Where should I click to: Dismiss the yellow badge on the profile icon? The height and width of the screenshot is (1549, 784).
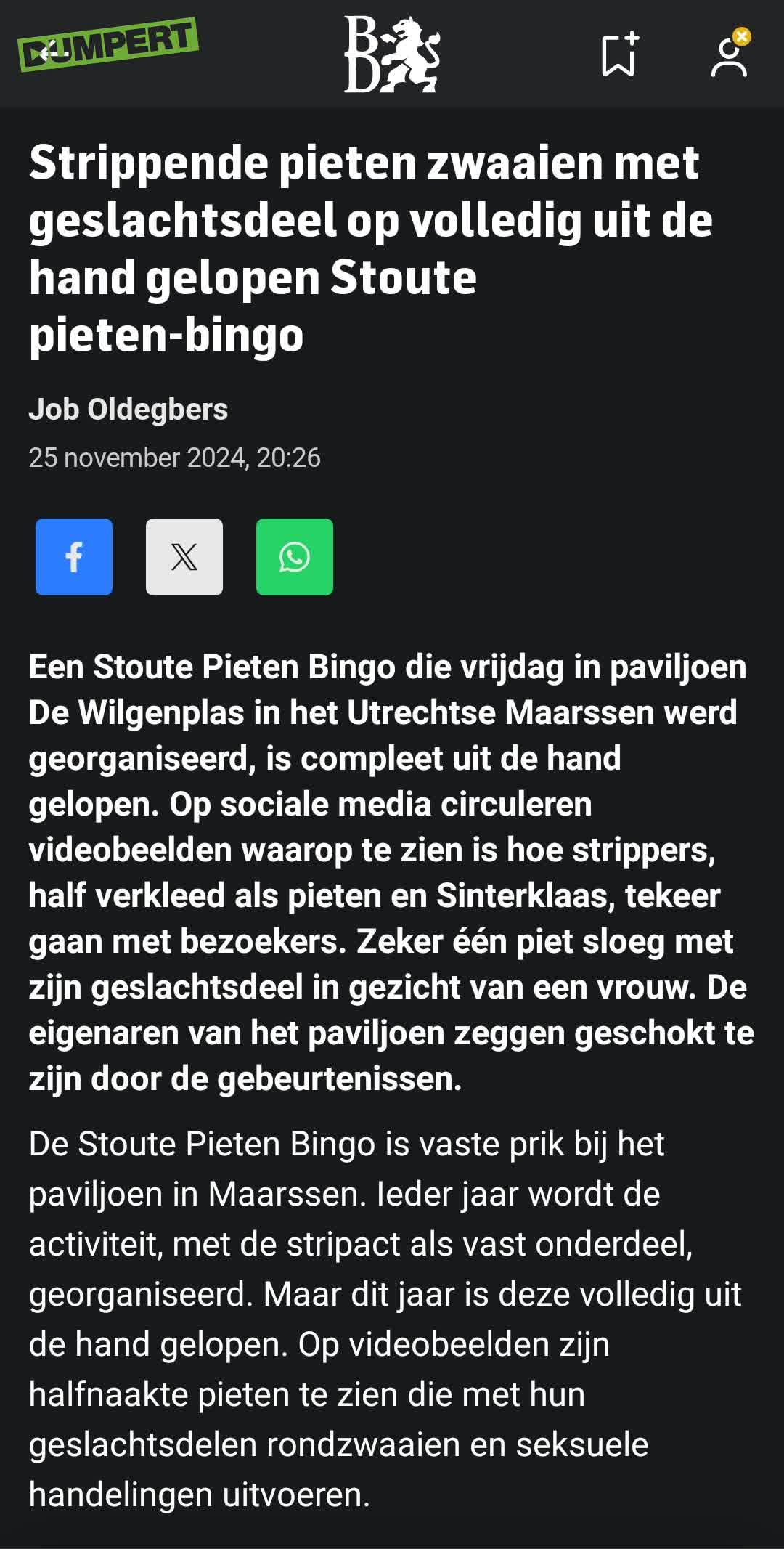coord(740,35)
